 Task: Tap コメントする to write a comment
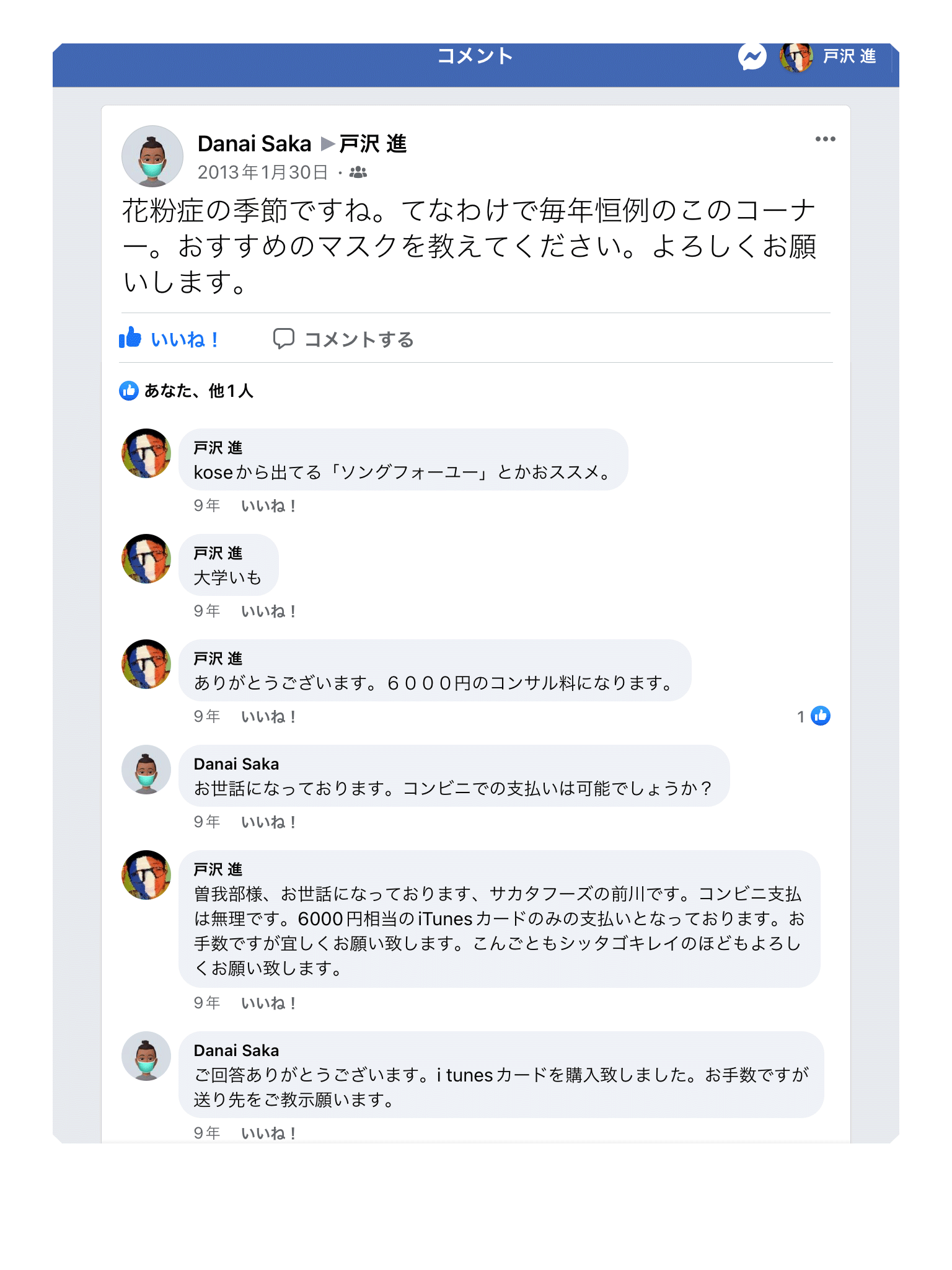344,339
